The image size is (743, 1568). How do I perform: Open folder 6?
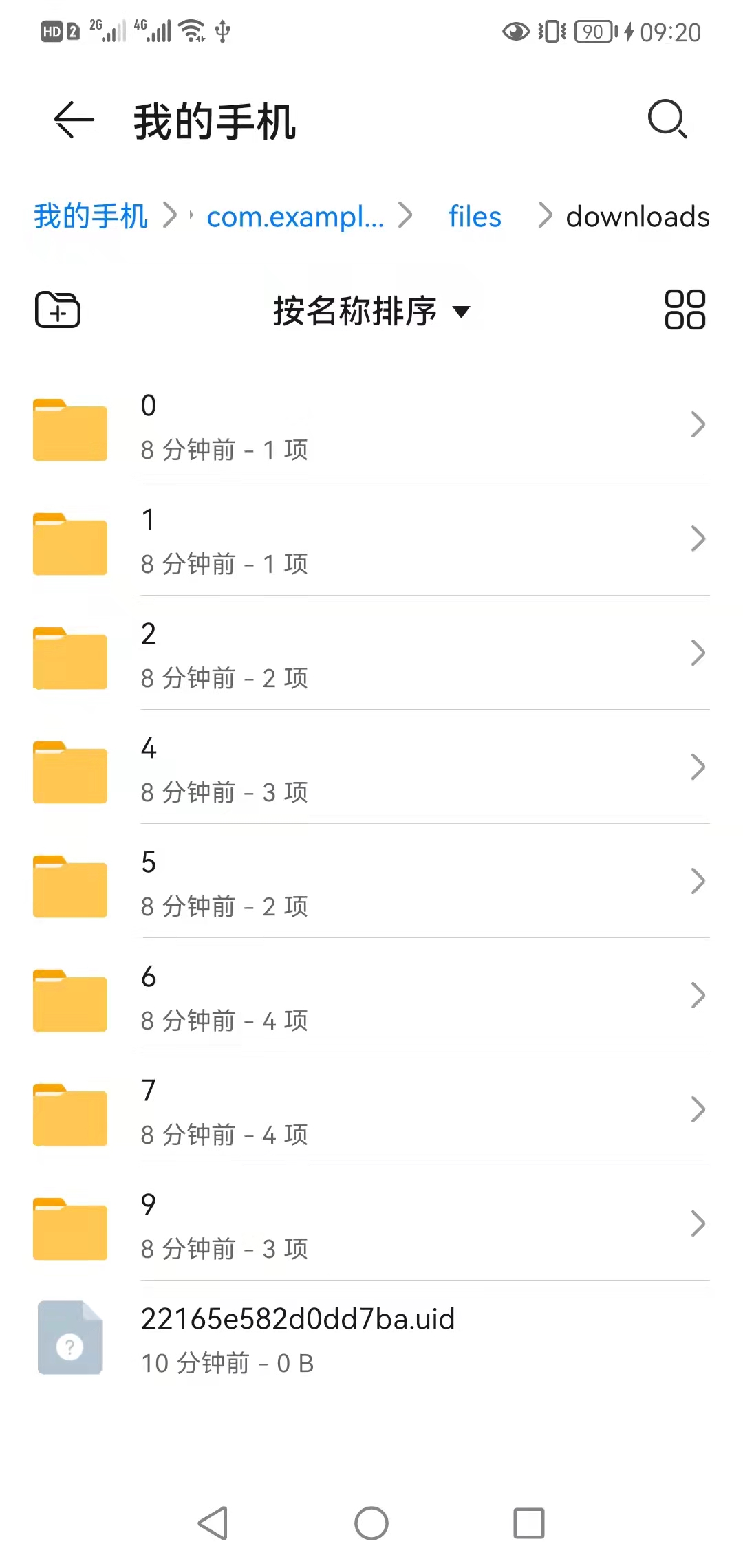[371, 997]
